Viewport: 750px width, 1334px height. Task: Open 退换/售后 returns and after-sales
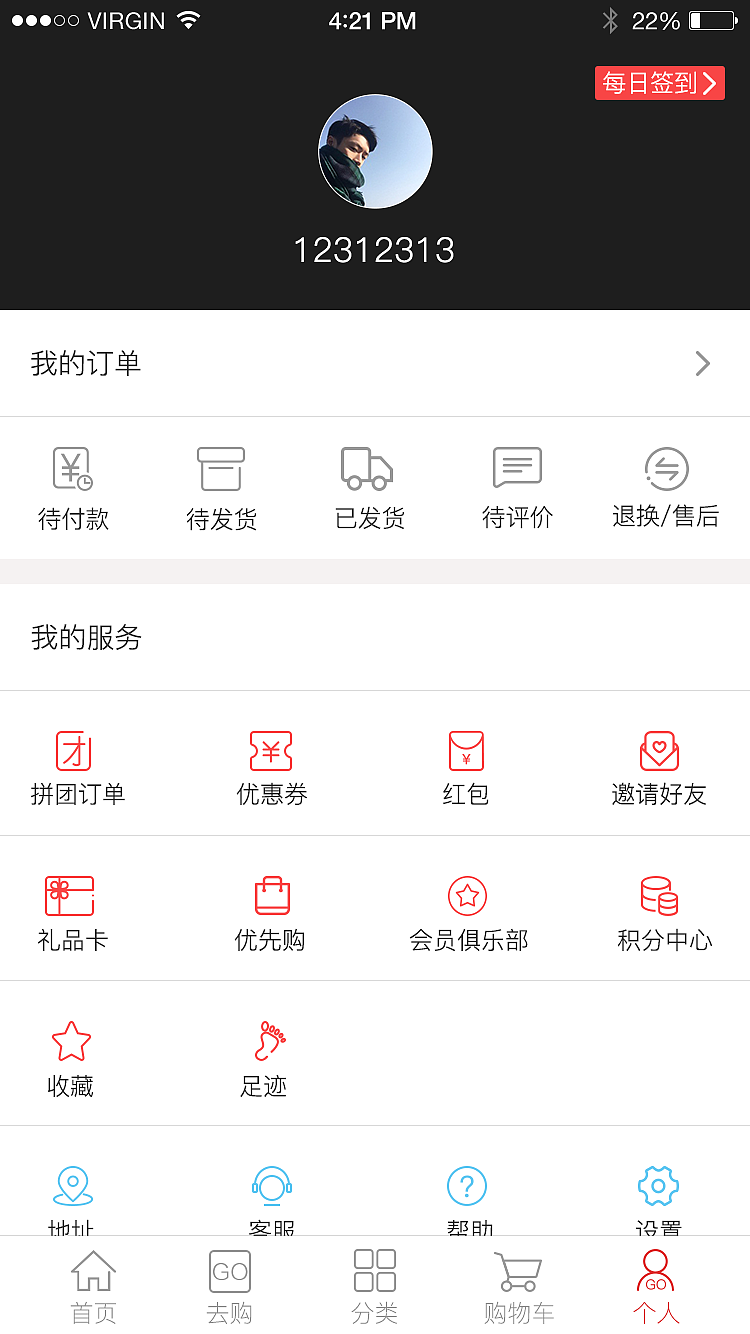[666, 488]
